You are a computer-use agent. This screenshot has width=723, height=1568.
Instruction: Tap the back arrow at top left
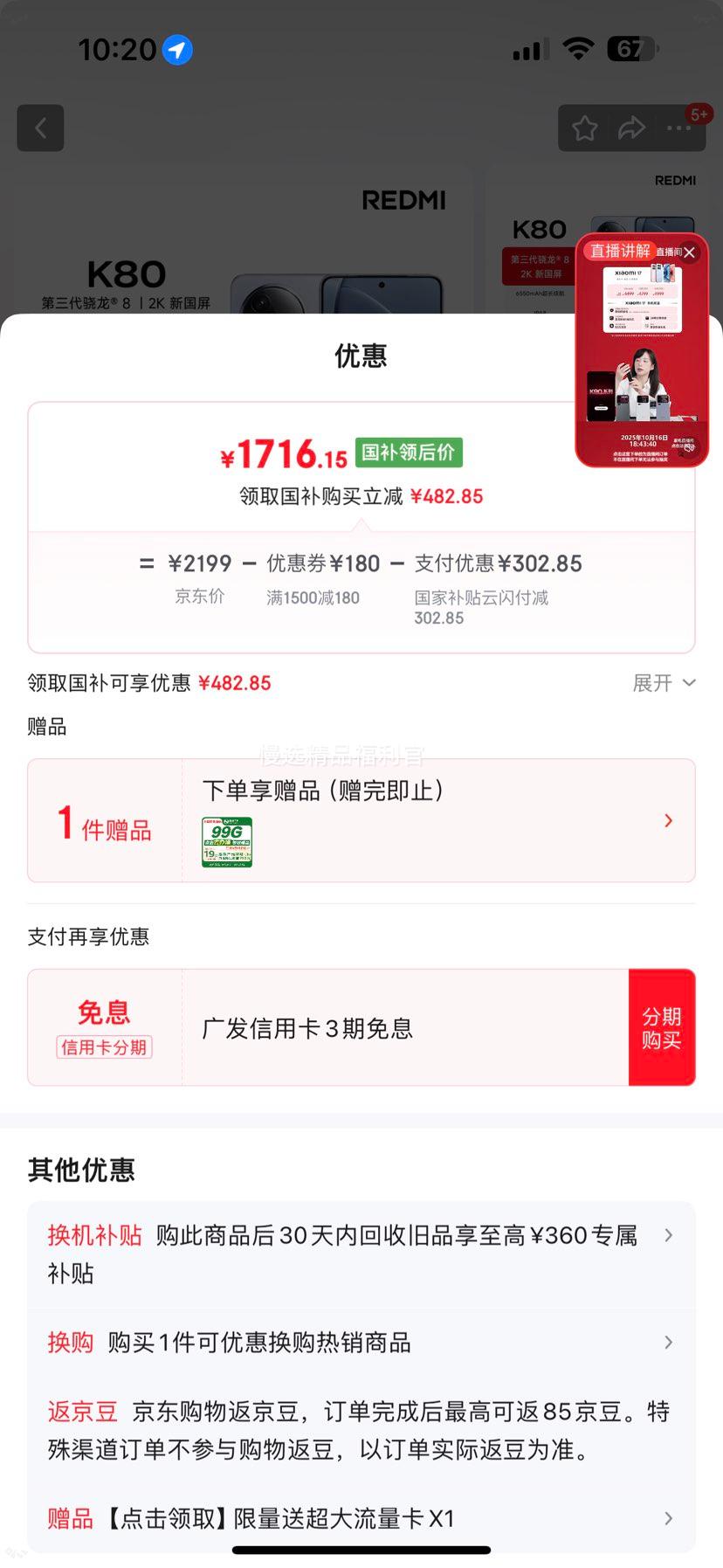40,128
